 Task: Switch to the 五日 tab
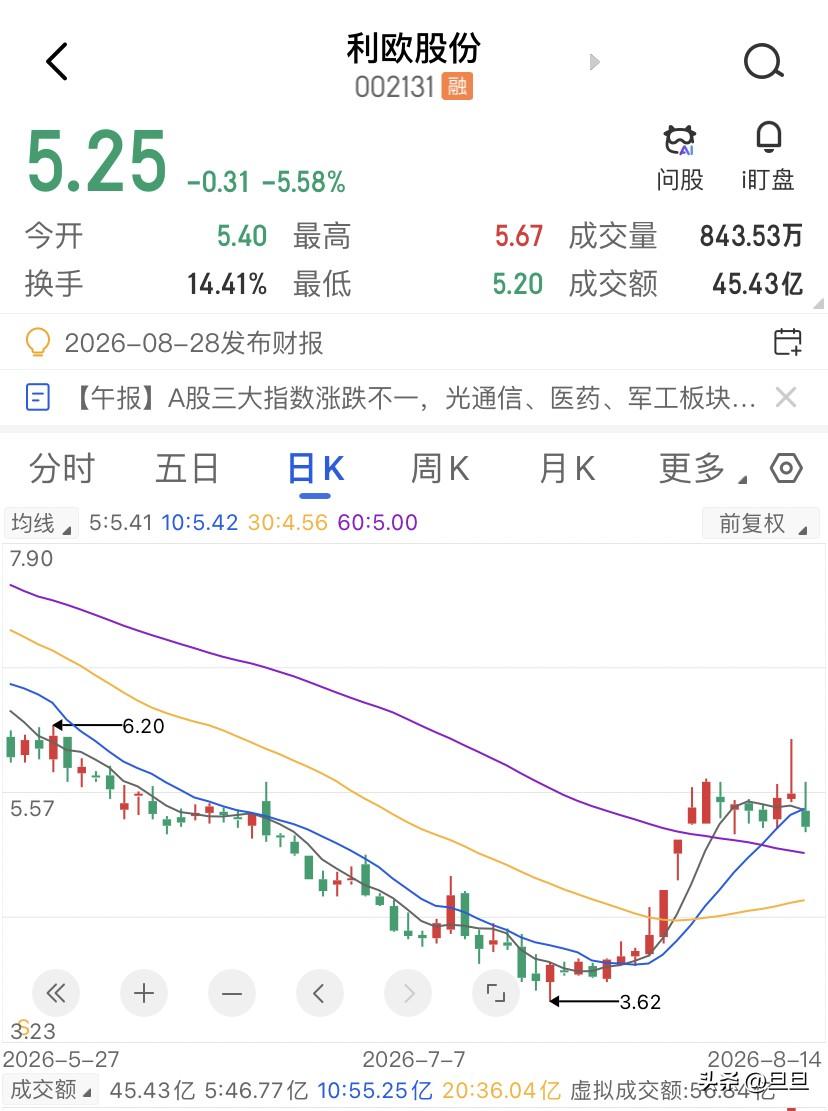coord(188,469)
